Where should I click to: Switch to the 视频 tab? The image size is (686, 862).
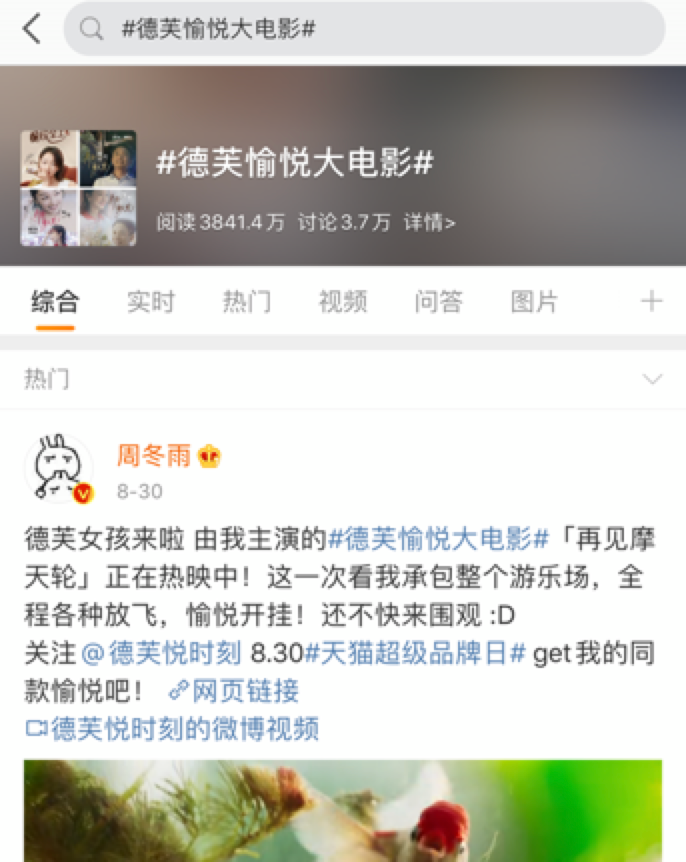point(342,301)
